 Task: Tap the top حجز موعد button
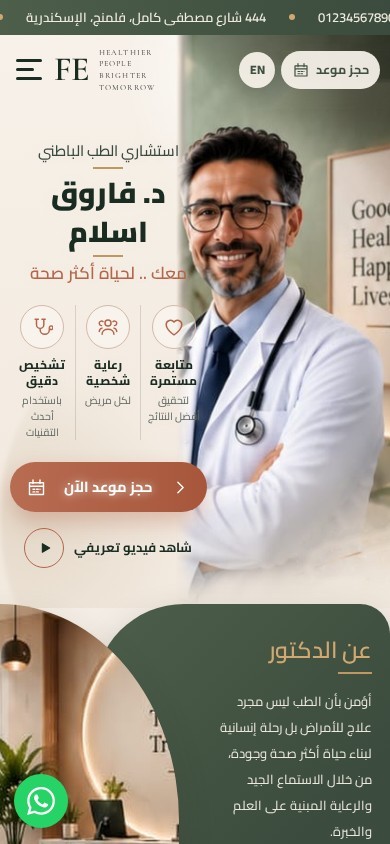click(x=330, y=70)
